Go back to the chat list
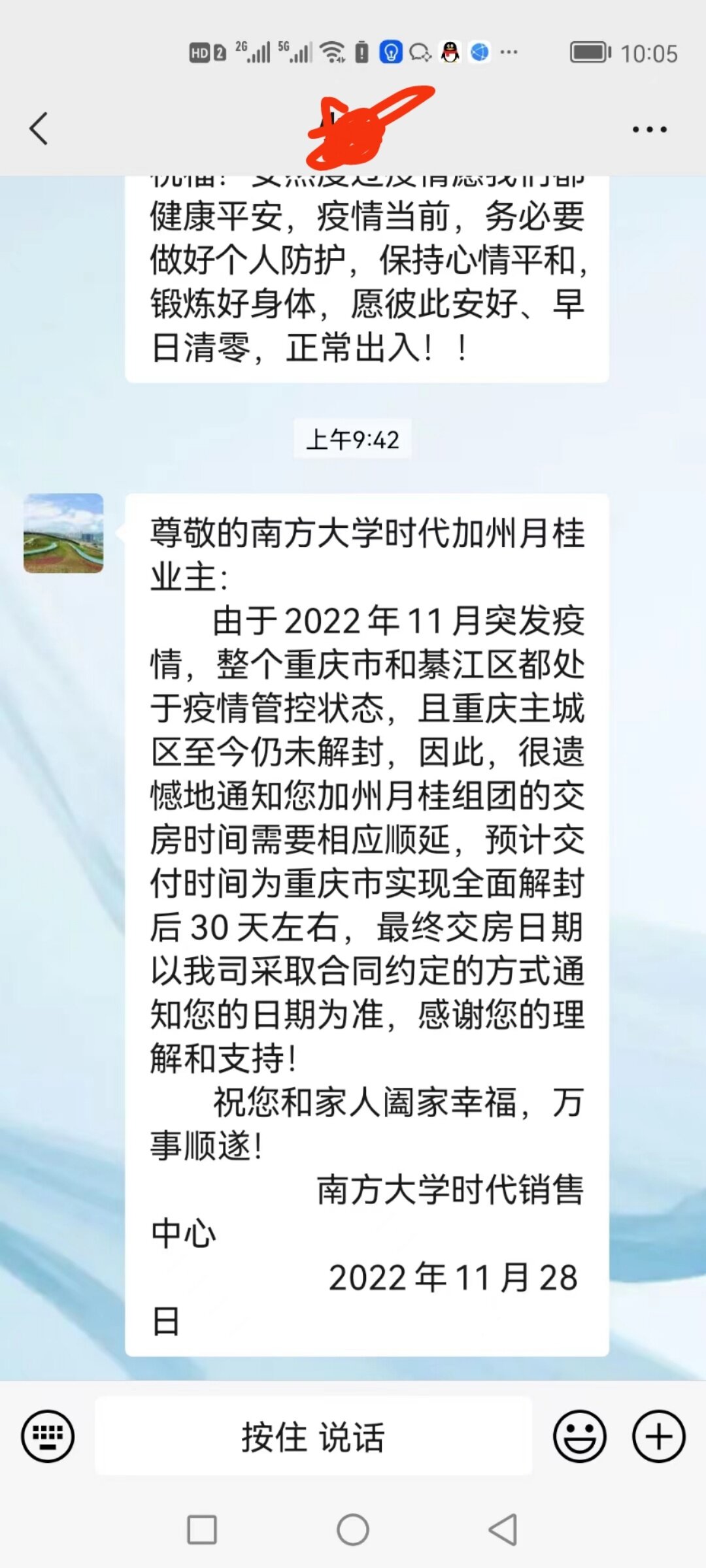 pos(39,129)
